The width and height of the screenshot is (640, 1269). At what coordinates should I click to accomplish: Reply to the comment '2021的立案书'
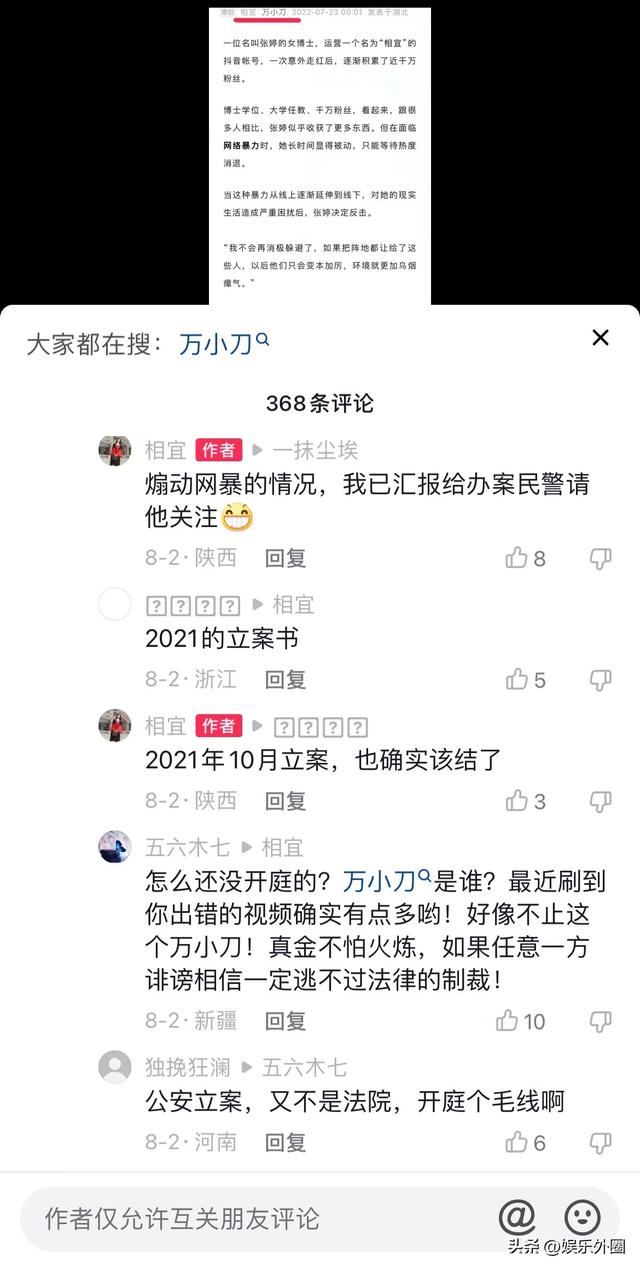[285, 680]
